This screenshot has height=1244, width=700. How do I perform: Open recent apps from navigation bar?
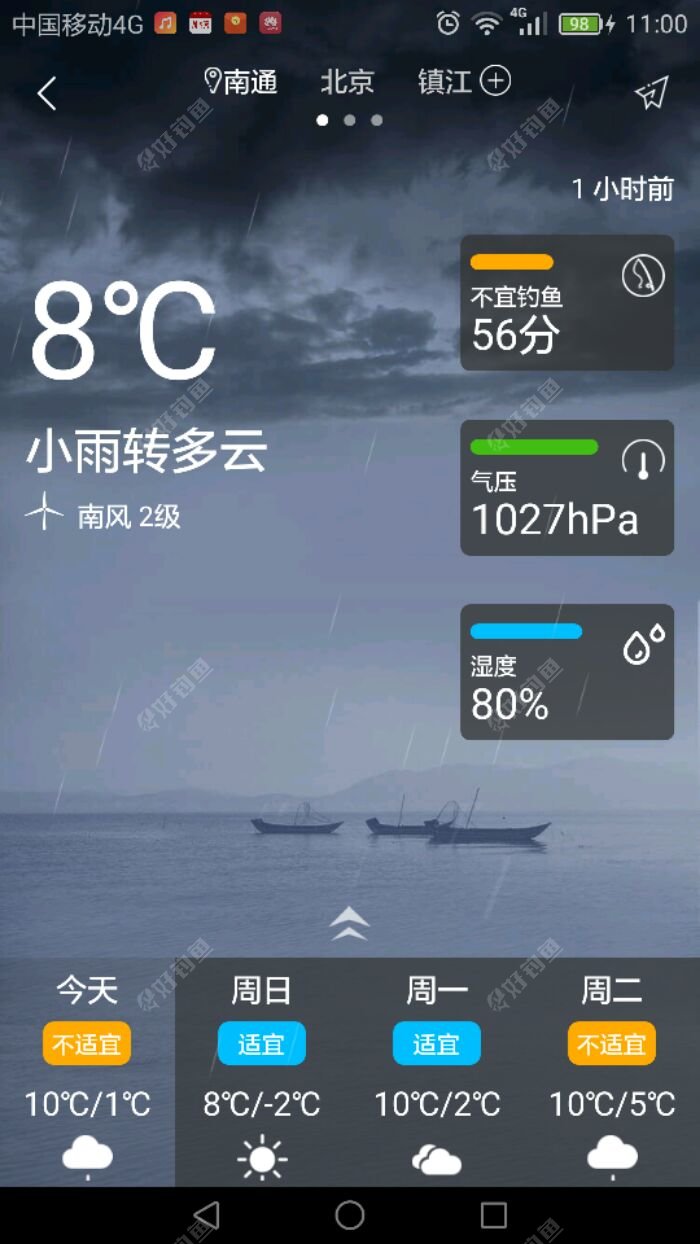494,1215
